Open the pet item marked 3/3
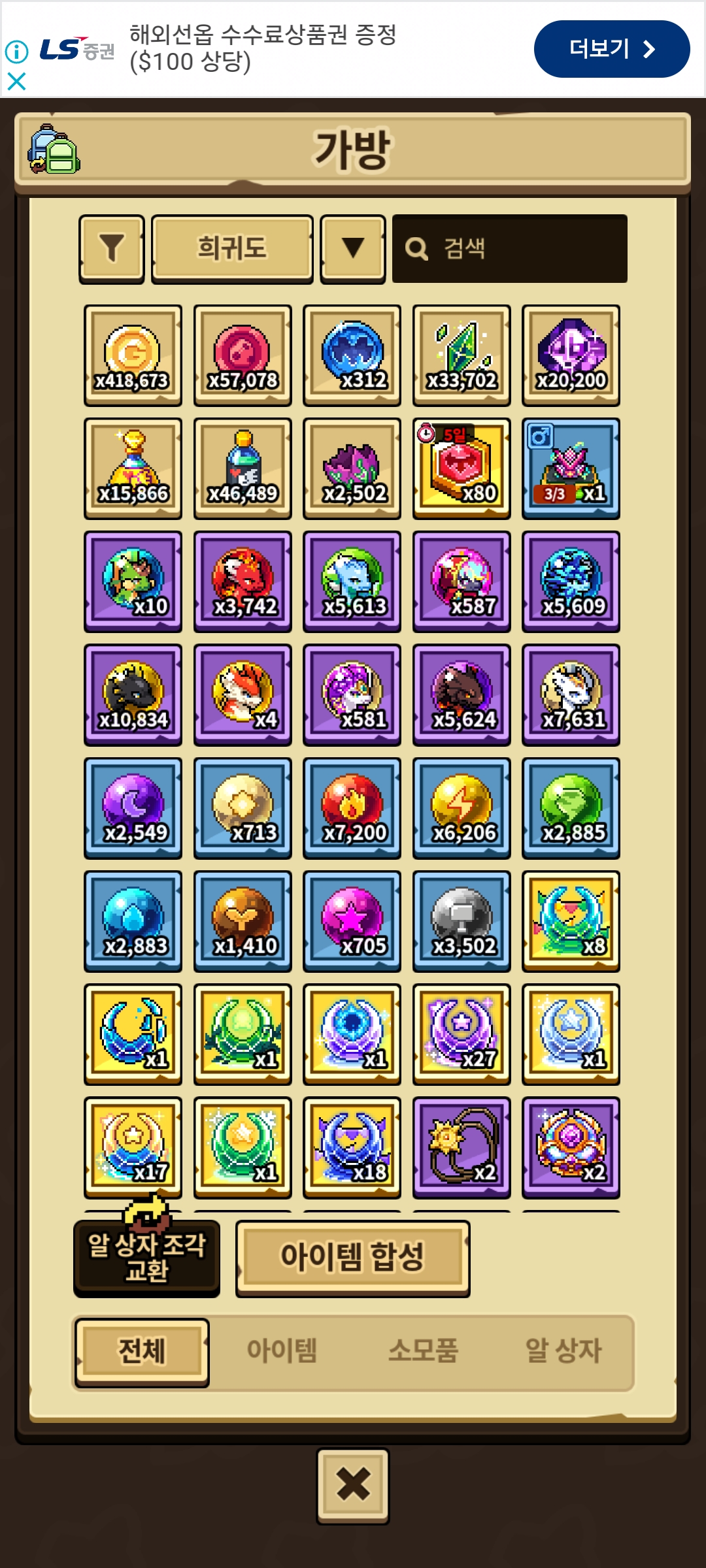 click(x=571, y=468)
